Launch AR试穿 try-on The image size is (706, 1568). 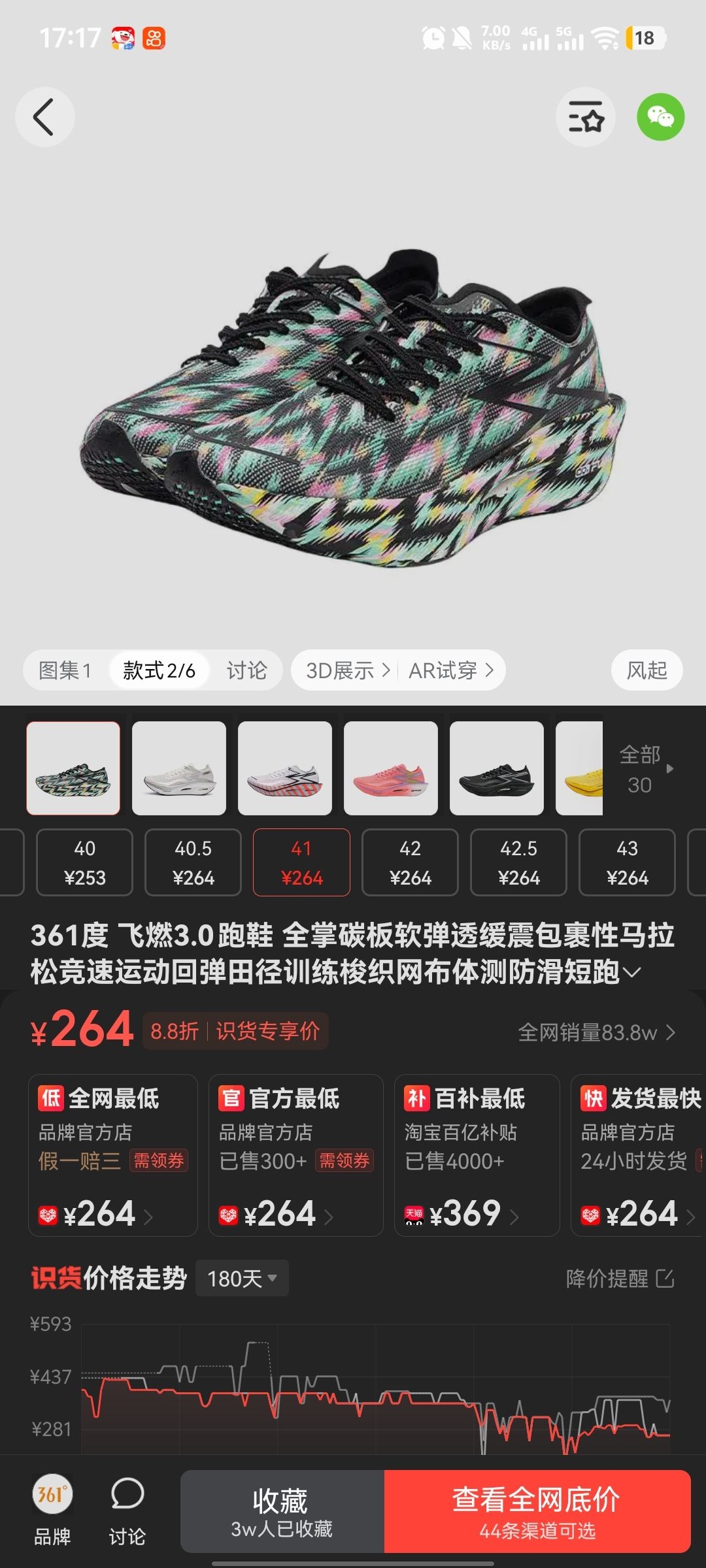click(450, 670)
